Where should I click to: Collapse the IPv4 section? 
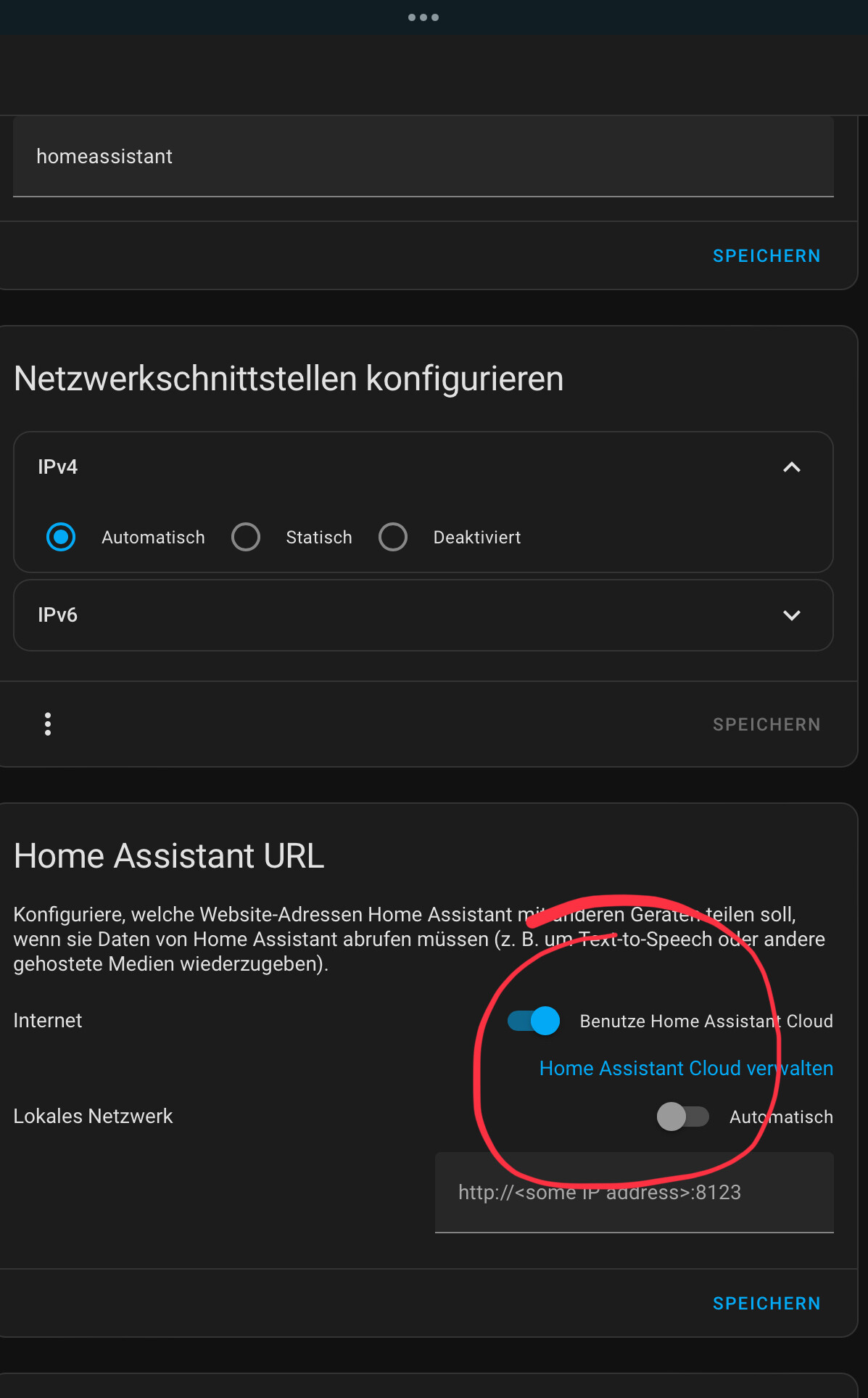pyautogui.click(x=791, y=467)
